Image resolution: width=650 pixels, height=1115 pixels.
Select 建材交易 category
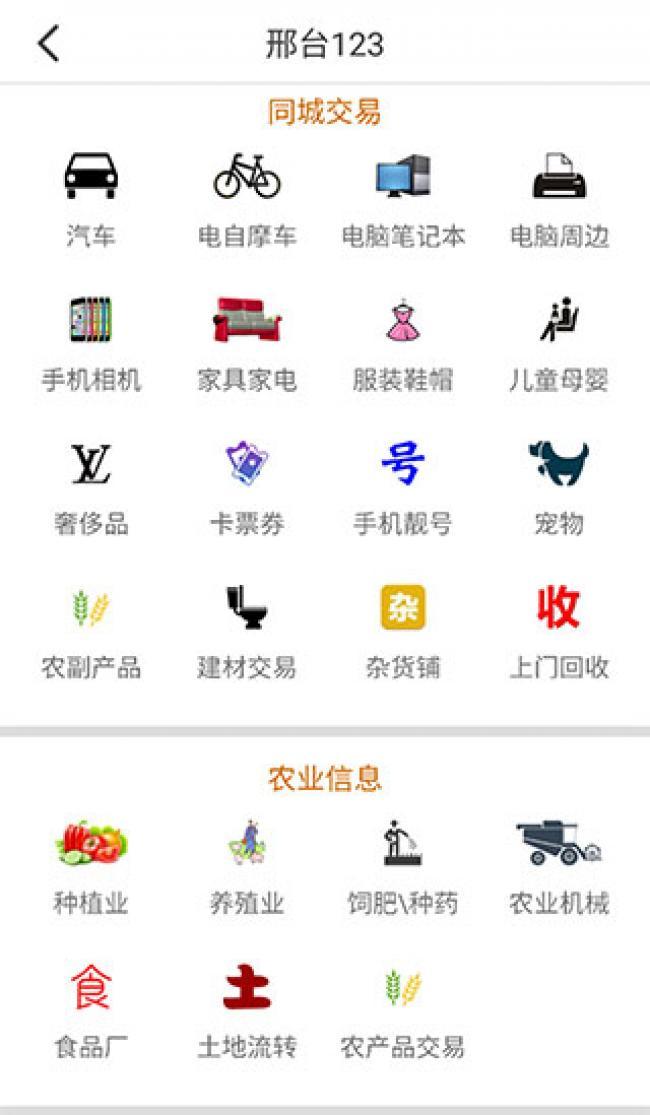click(x=247, y=630)
